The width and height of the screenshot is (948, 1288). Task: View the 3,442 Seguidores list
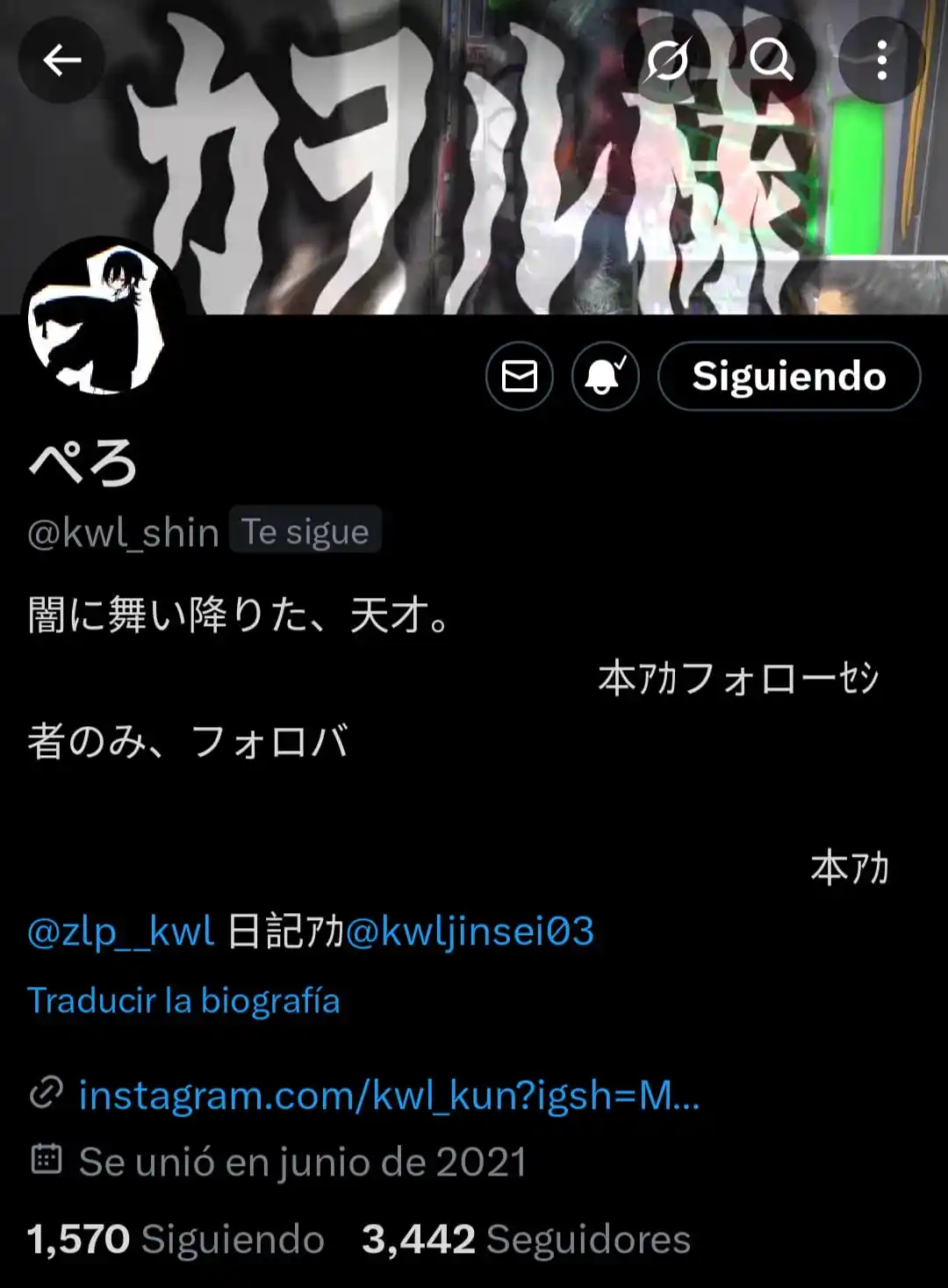click(x=526, y=1240)
